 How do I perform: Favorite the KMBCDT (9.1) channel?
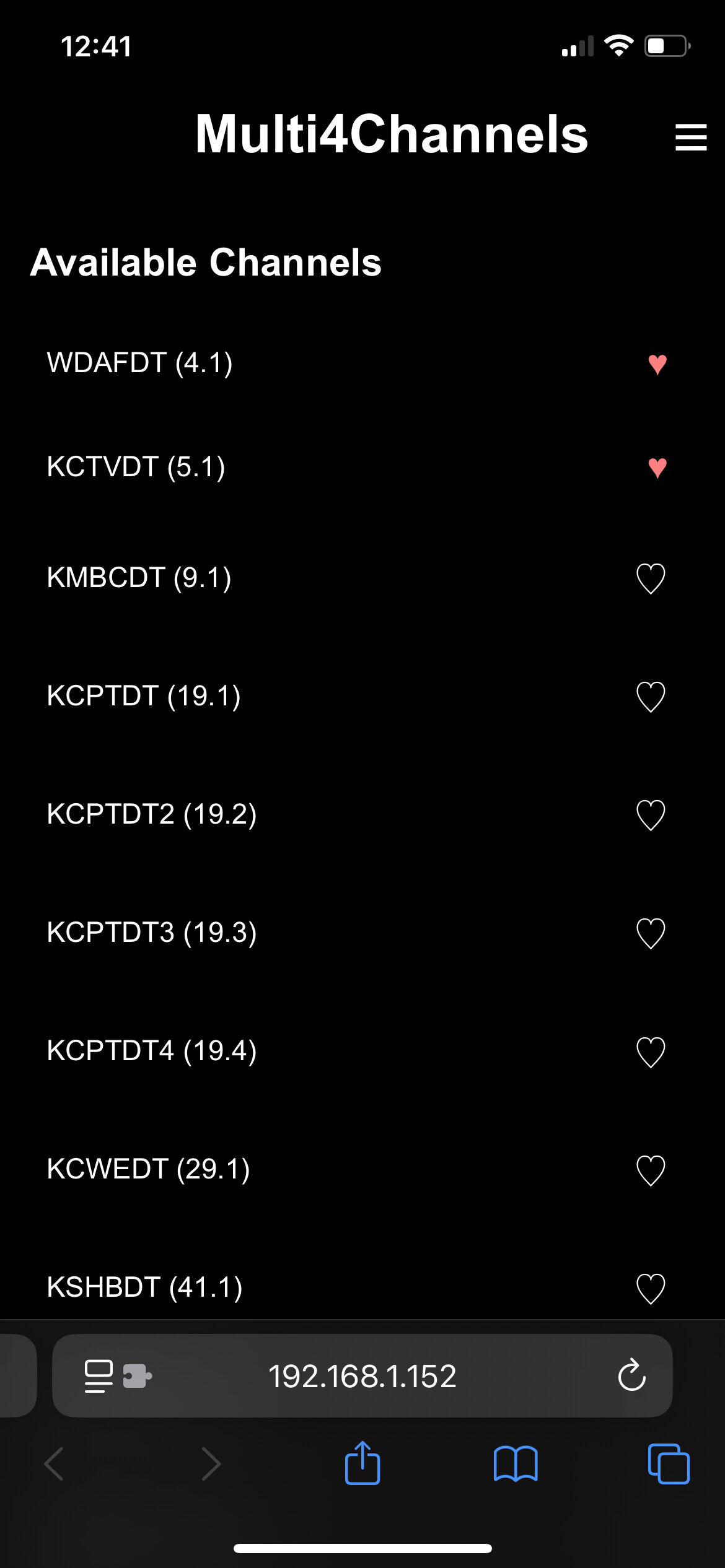(651, 578)
